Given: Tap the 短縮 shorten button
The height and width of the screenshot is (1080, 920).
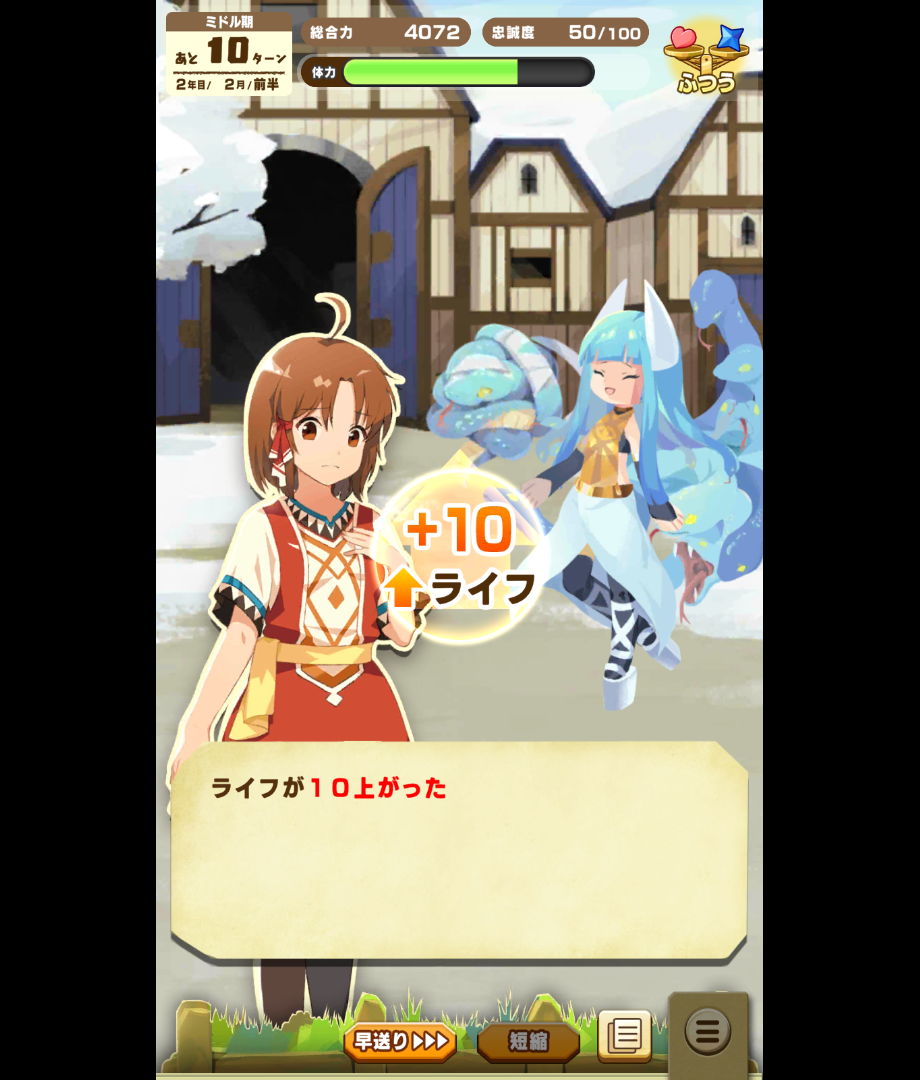Looking at the screenshot, I should click(x=528, y=1042).
